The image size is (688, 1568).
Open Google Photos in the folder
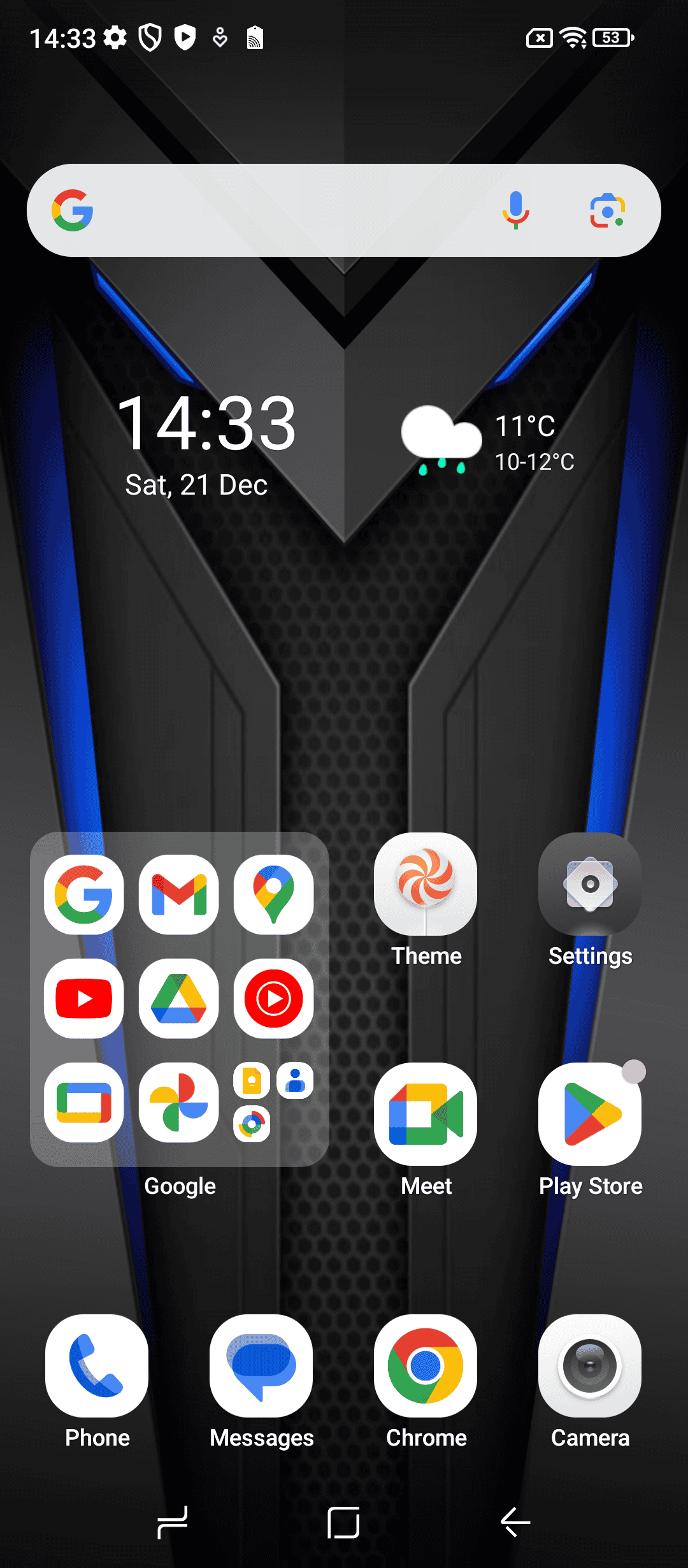[x=179, y=1103]
